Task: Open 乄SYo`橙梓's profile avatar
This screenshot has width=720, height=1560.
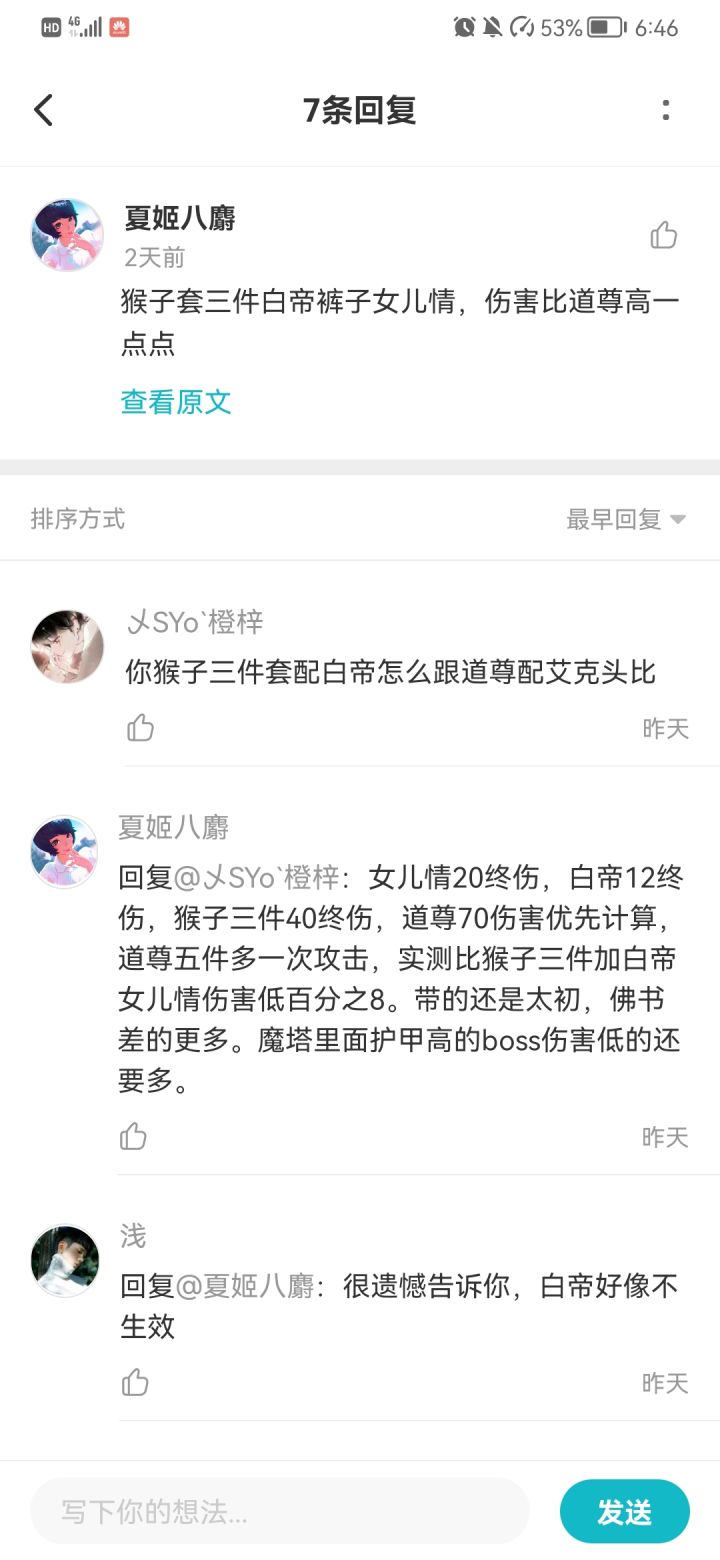Action: [x=67, y=646]
